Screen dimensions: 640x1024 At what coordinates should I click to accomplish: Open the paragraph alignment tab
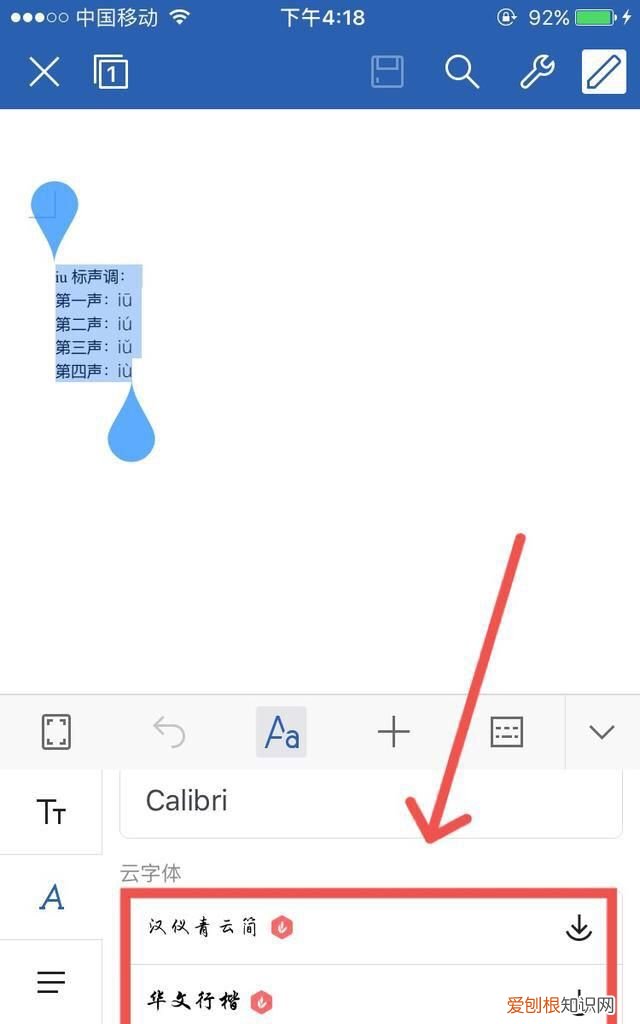click(51, 982)
